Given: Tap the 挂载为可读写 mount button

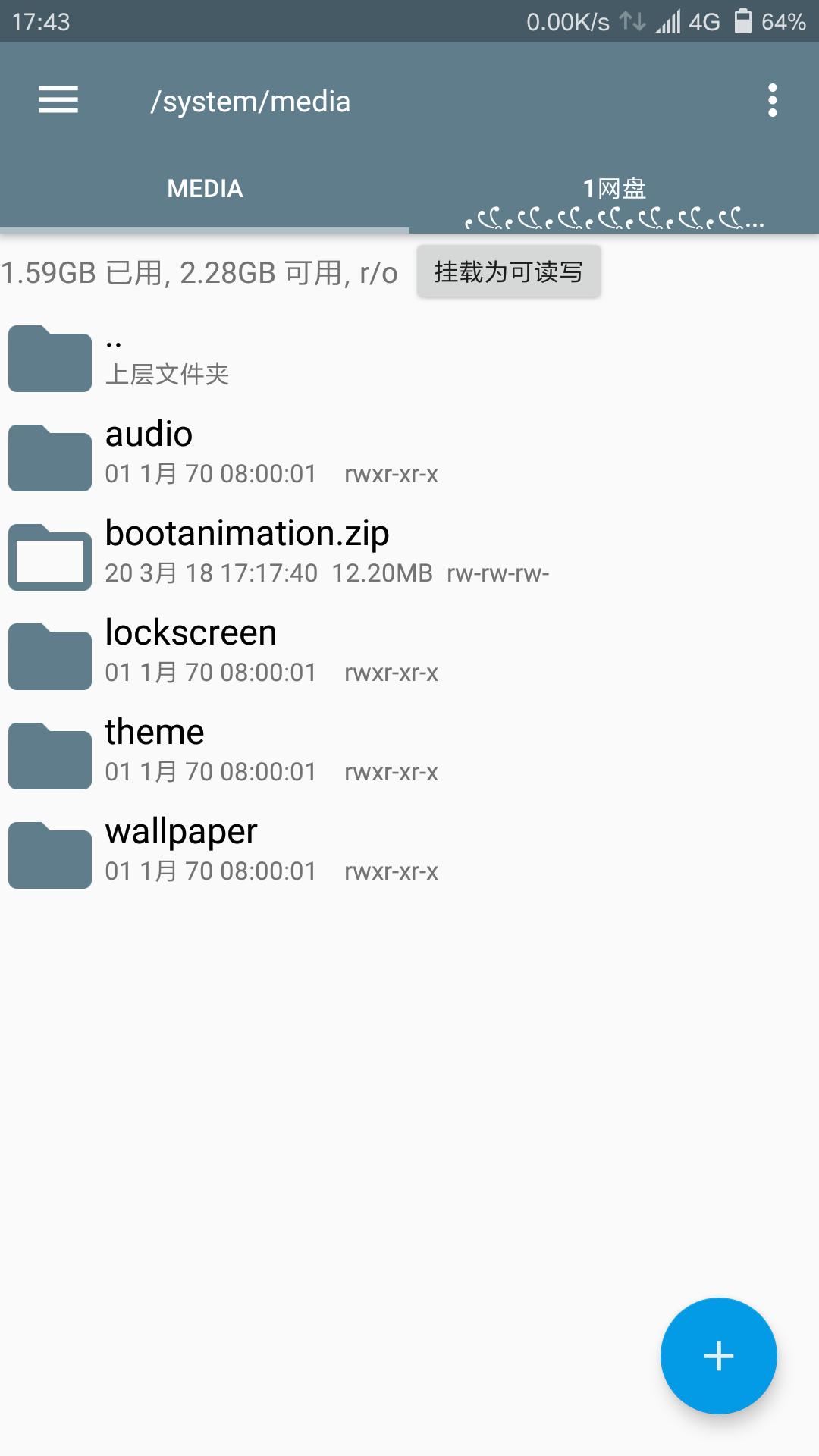Looking at the screenshot, I should [509, 271].
